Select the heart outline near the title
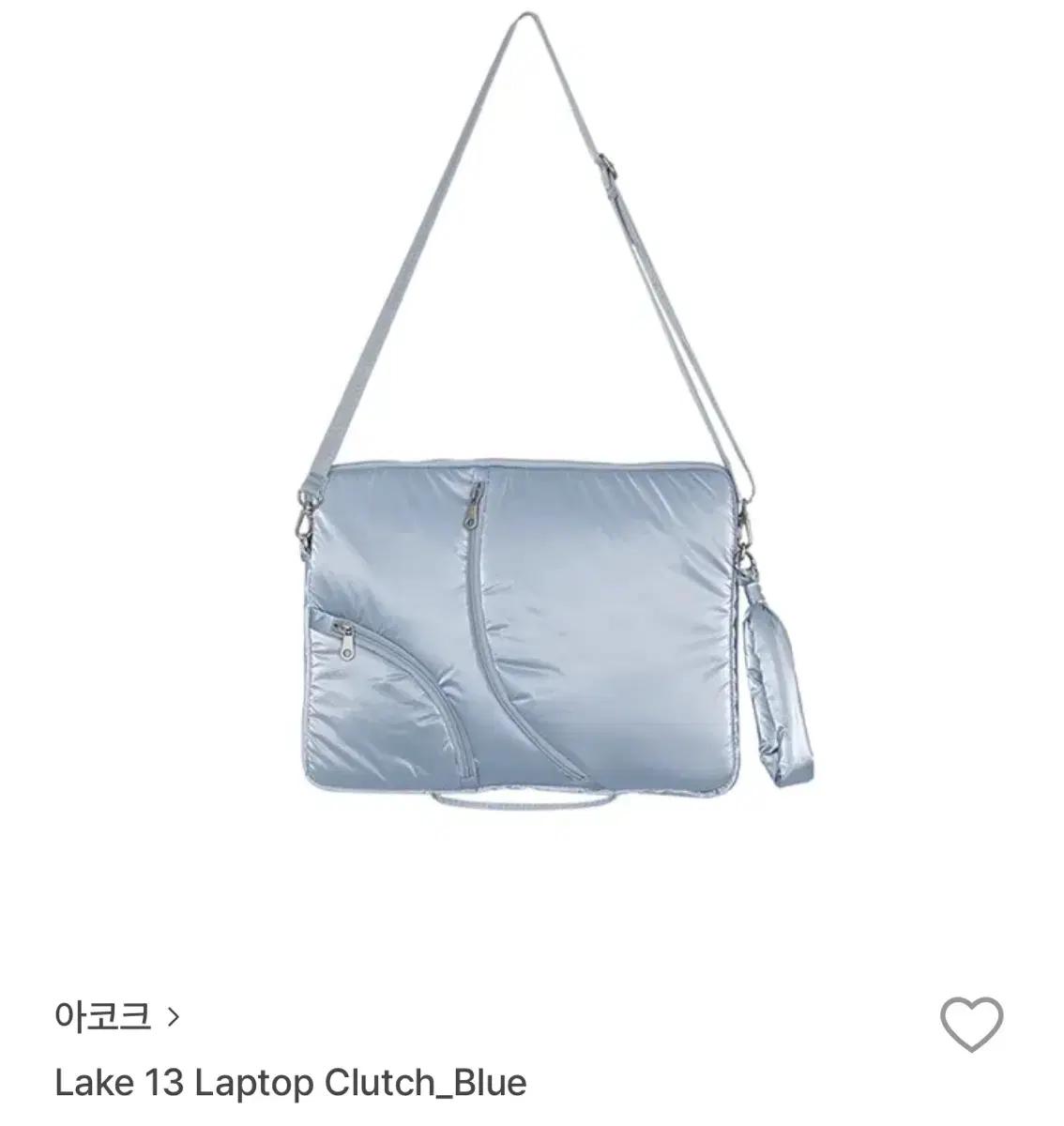This screenshot has width=1064, height=1126. 974,1025
